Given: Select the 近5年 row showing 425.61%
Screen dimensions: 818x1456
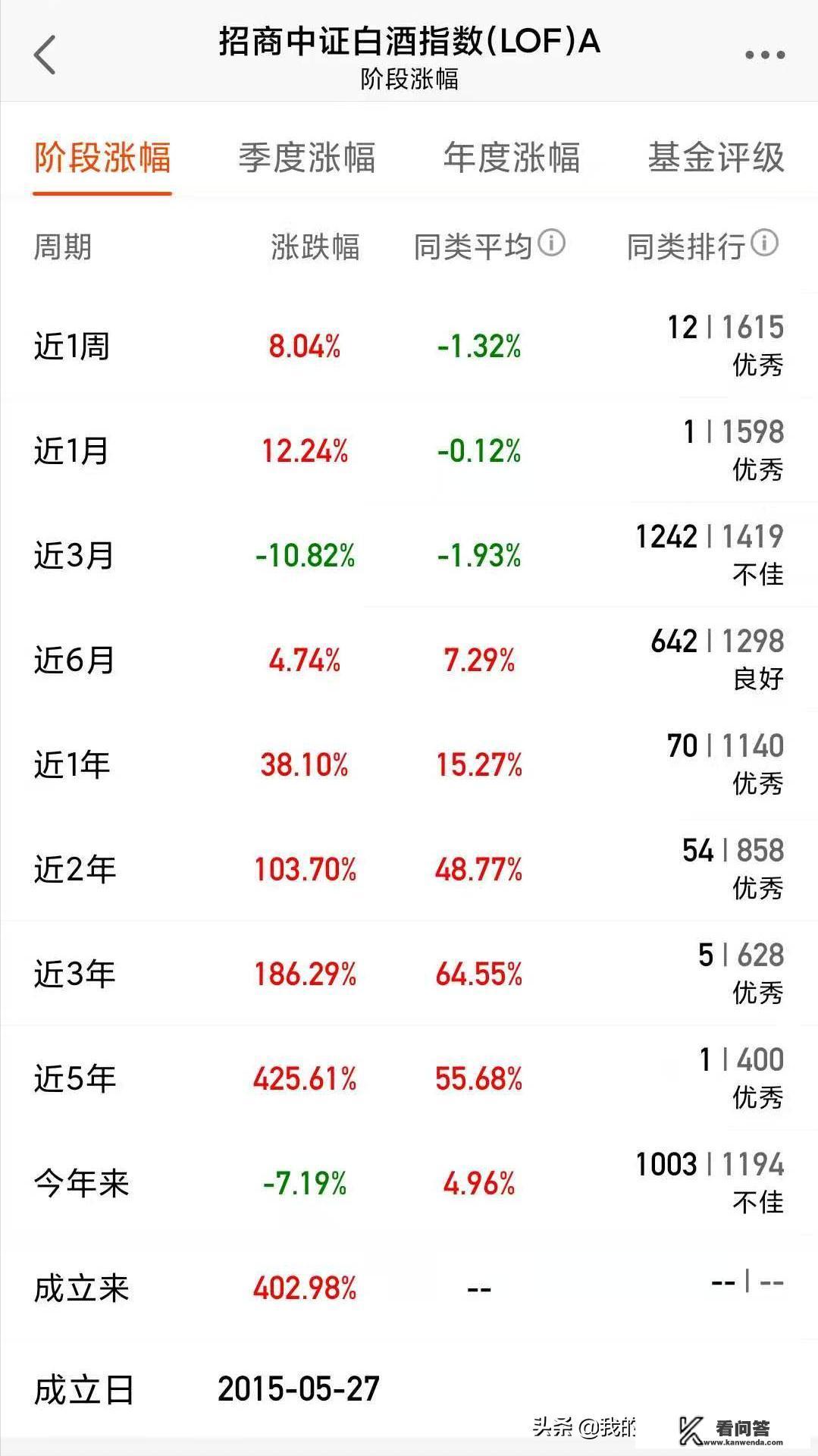Looking at the screenshot, I should click(304, 1078).
